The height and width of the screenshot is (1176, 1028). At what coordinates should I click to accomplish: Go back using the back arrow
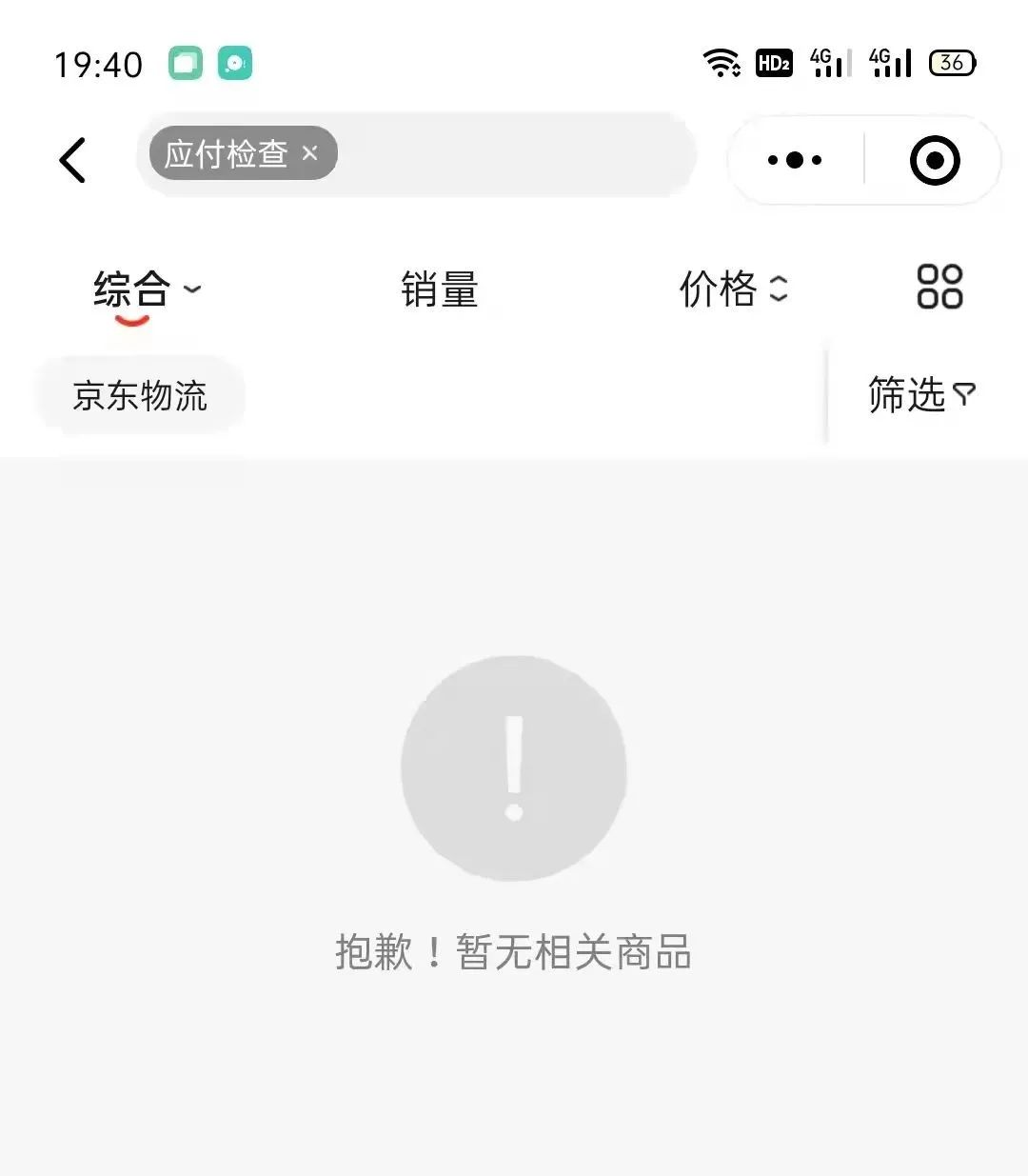[x=73, y=159]
